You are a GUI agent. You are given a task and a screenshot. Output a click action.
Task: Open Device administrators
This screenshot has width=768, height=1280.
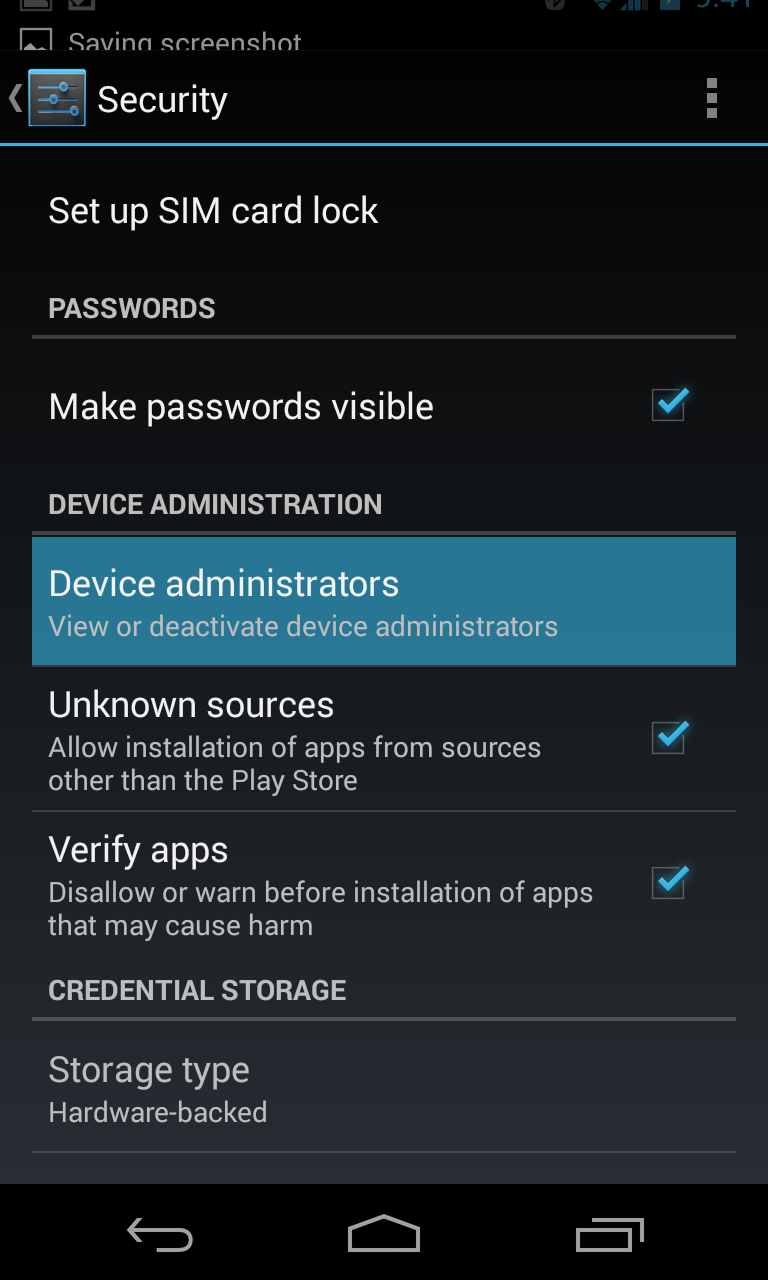[x=384, y=601]
